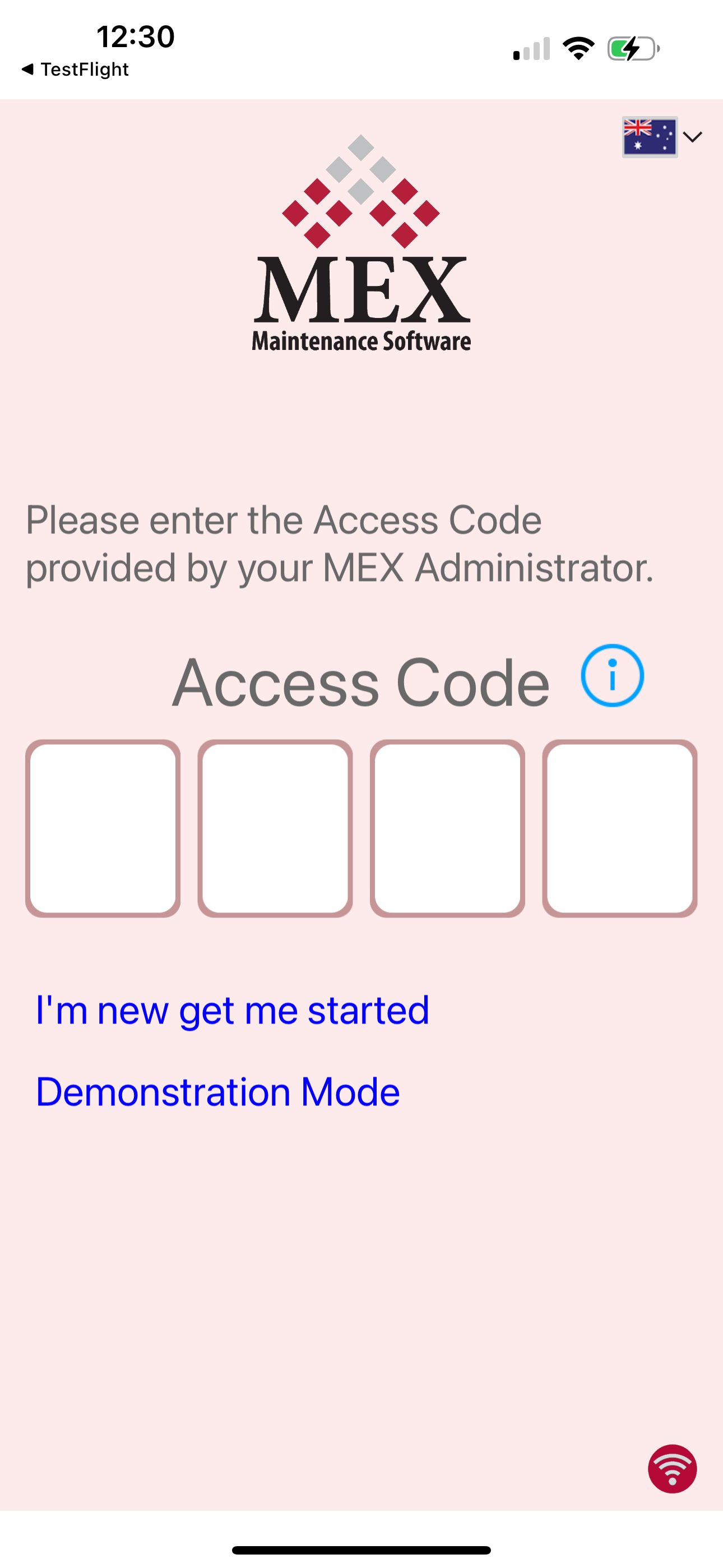
Task: Open the Australian flag language dropdown
Action: pos(662,137)
